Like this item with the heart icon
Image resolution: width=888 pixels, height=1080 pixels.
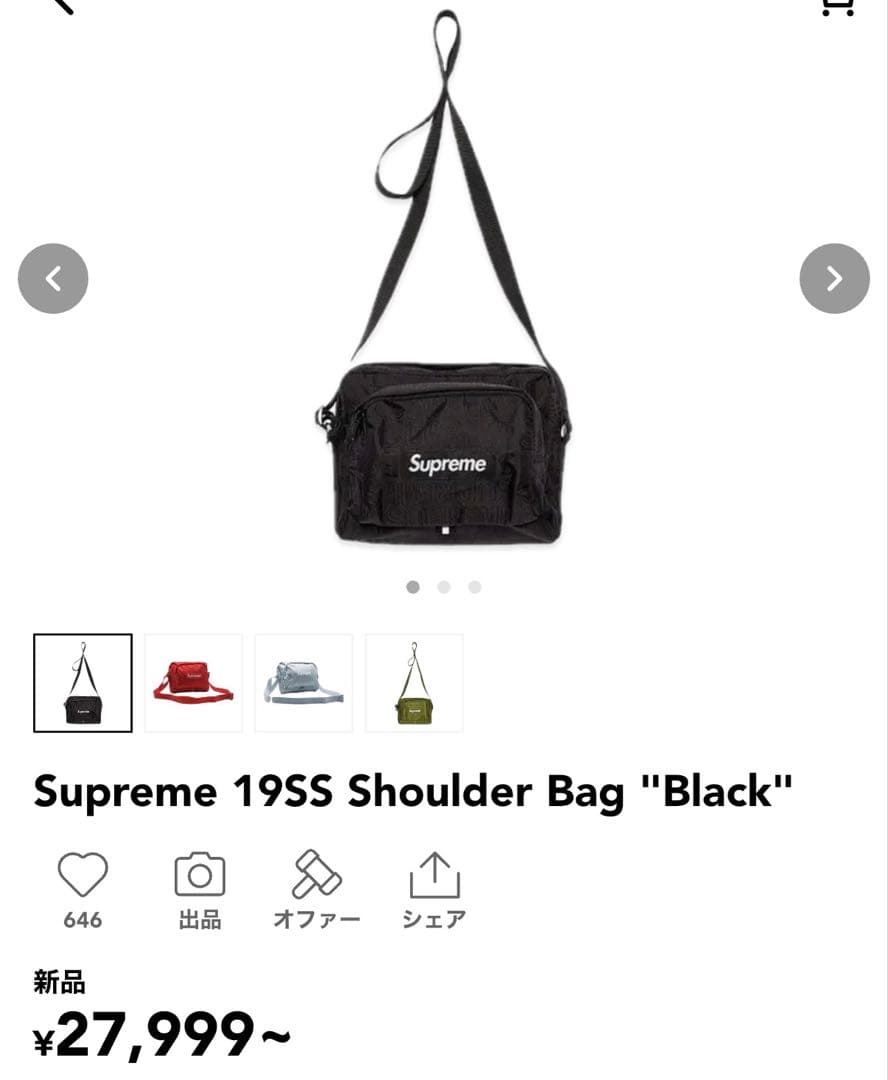pyautogui.click(x=82, y=876)
